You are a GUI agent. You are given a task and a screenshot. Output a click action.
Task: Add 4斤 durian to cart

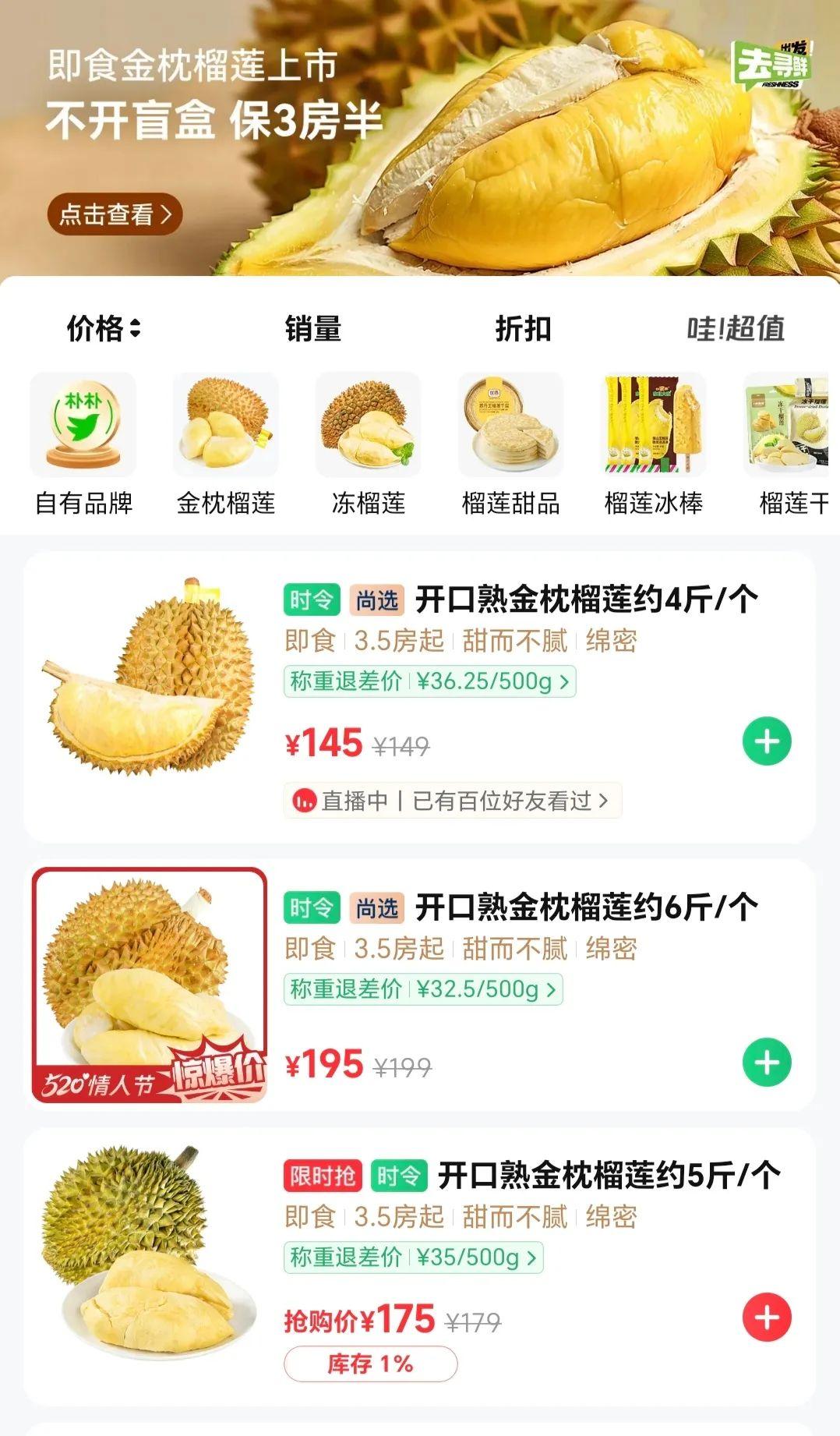(x=767, y=741)
